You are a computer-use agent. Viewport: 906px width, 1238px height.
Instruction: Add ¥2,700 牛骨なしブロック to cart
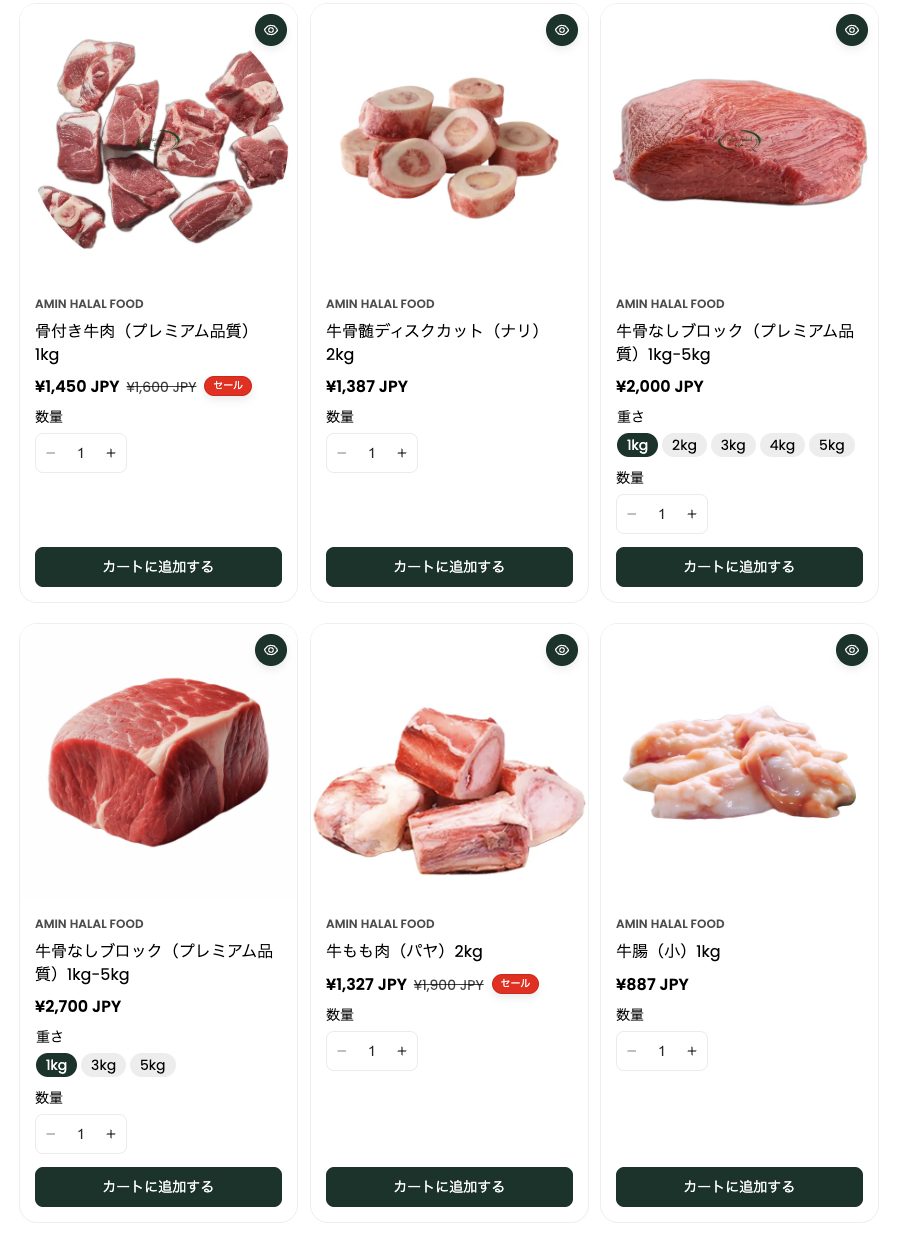click(x=158, y=1187)
